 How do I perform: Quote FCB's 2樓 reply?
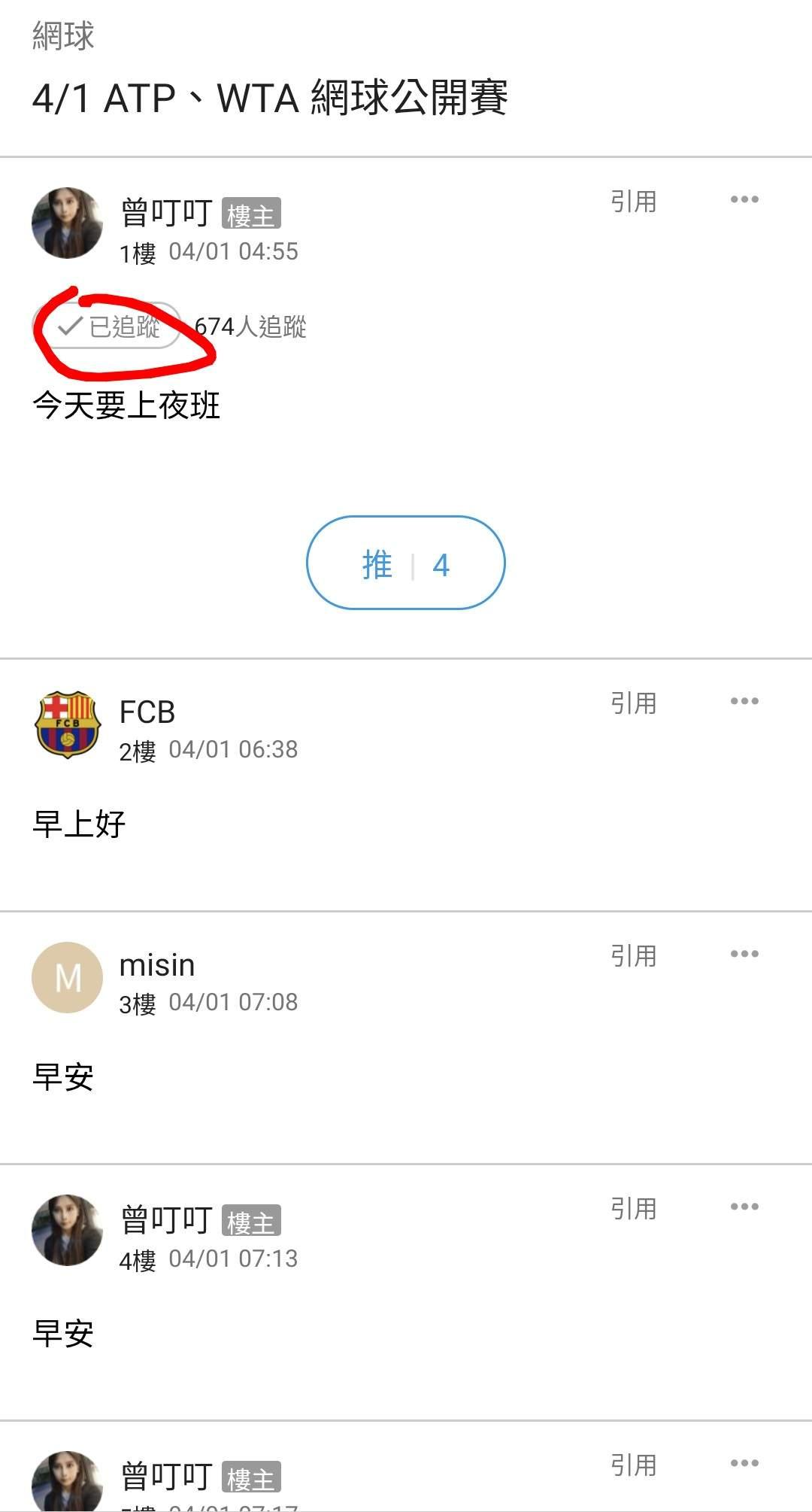pyautogui.click(x=633, y=703)
